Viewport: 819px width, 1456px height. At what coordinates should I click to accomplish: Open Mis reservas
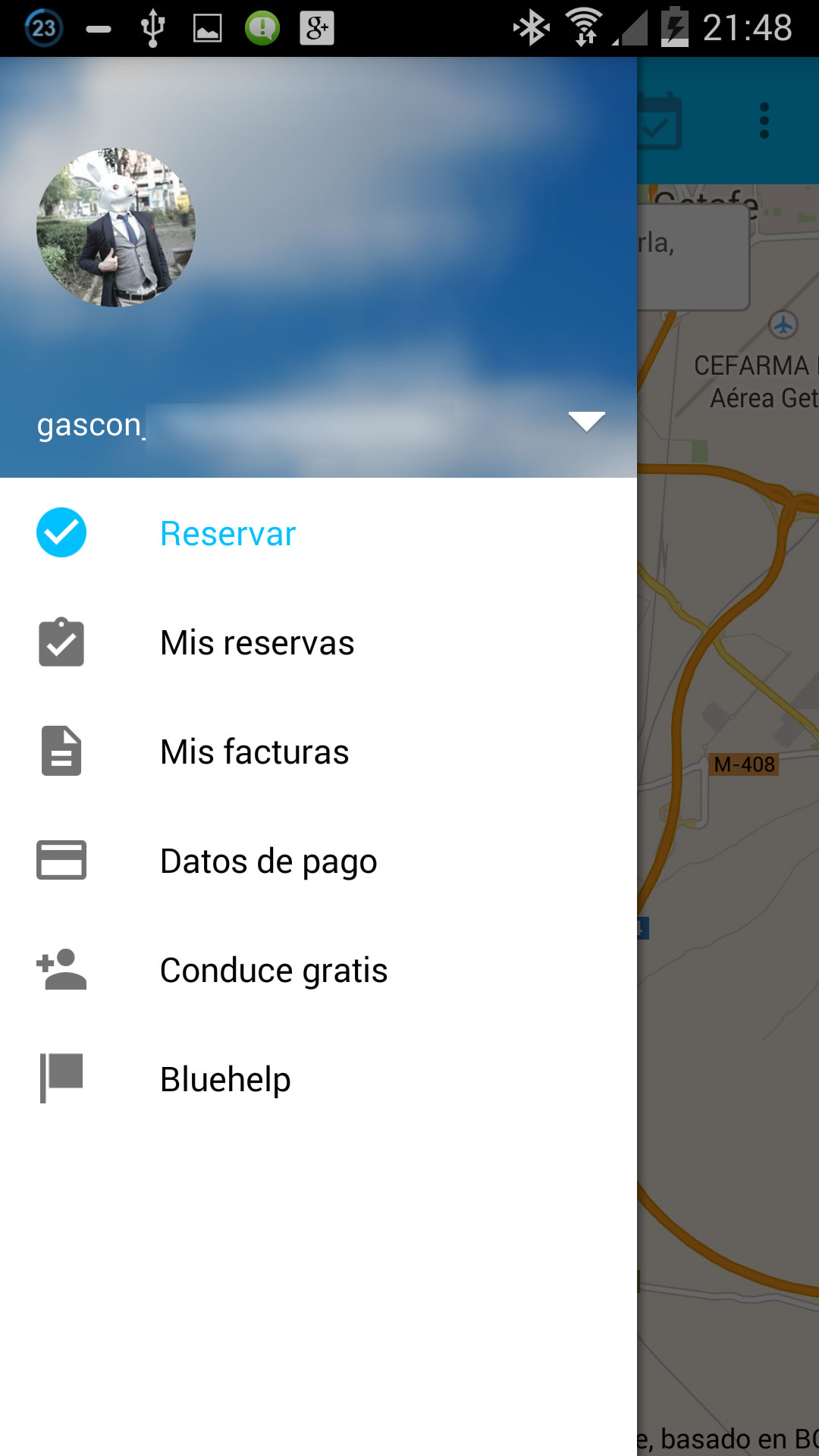(x=256, y=643)
